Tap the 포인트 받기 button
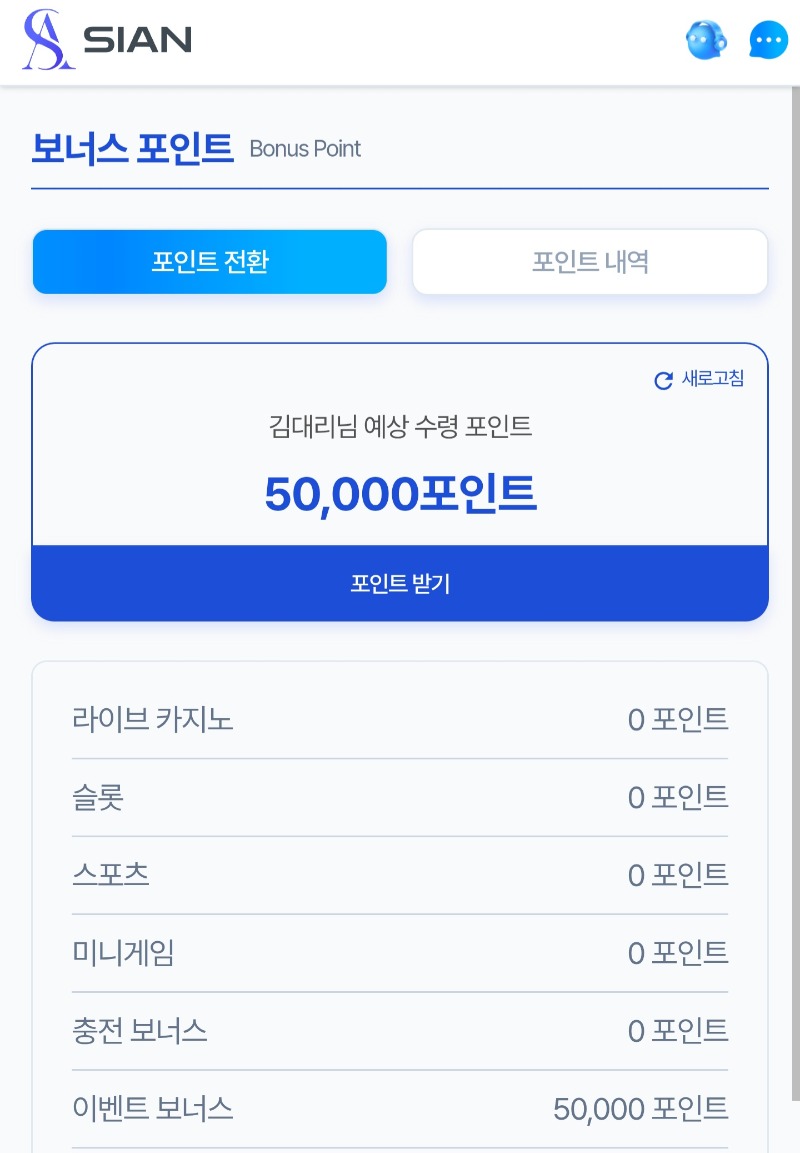 coord(400,584)
